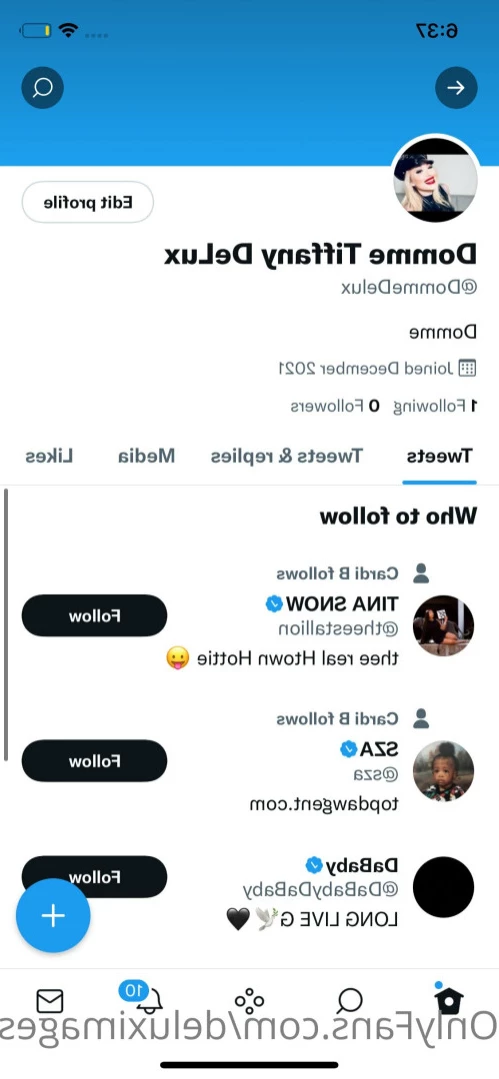Open the Spaces tab

coord(249,1000)
